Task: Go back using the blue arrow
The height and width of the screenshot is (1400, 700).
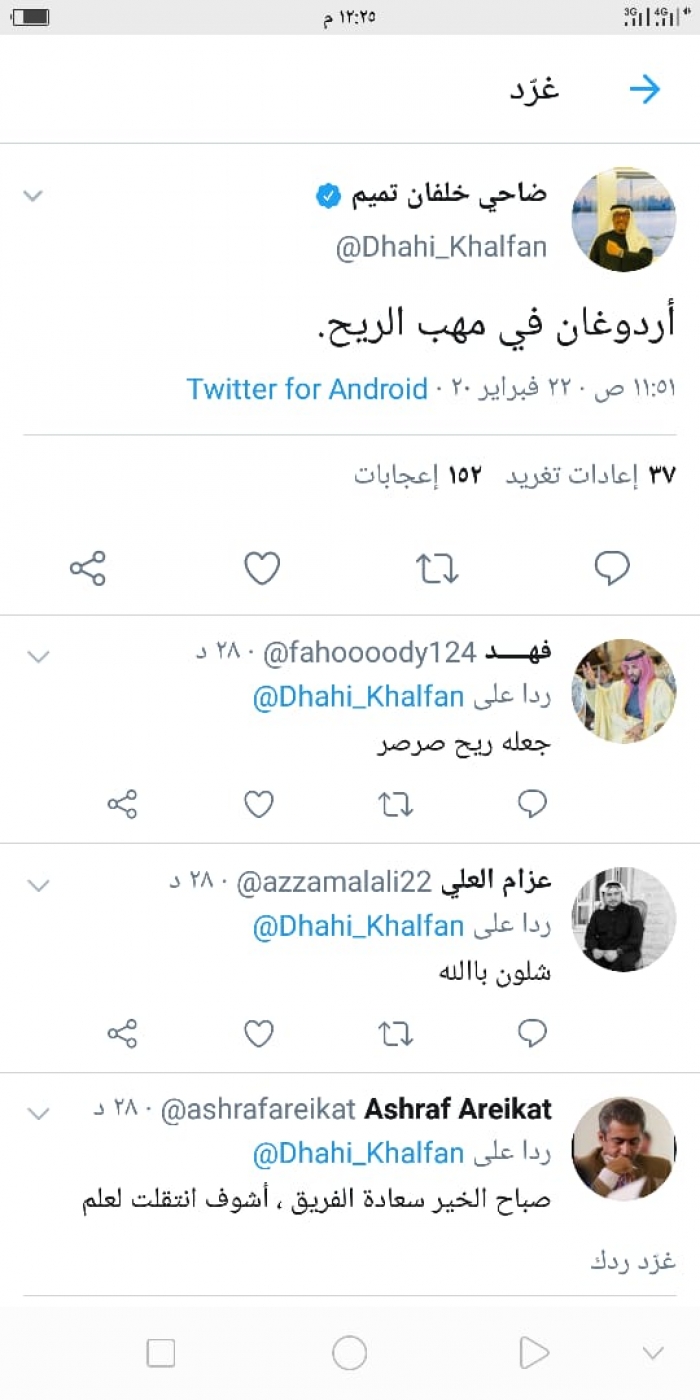Action: pyautogui.click(x=645, y=90)
